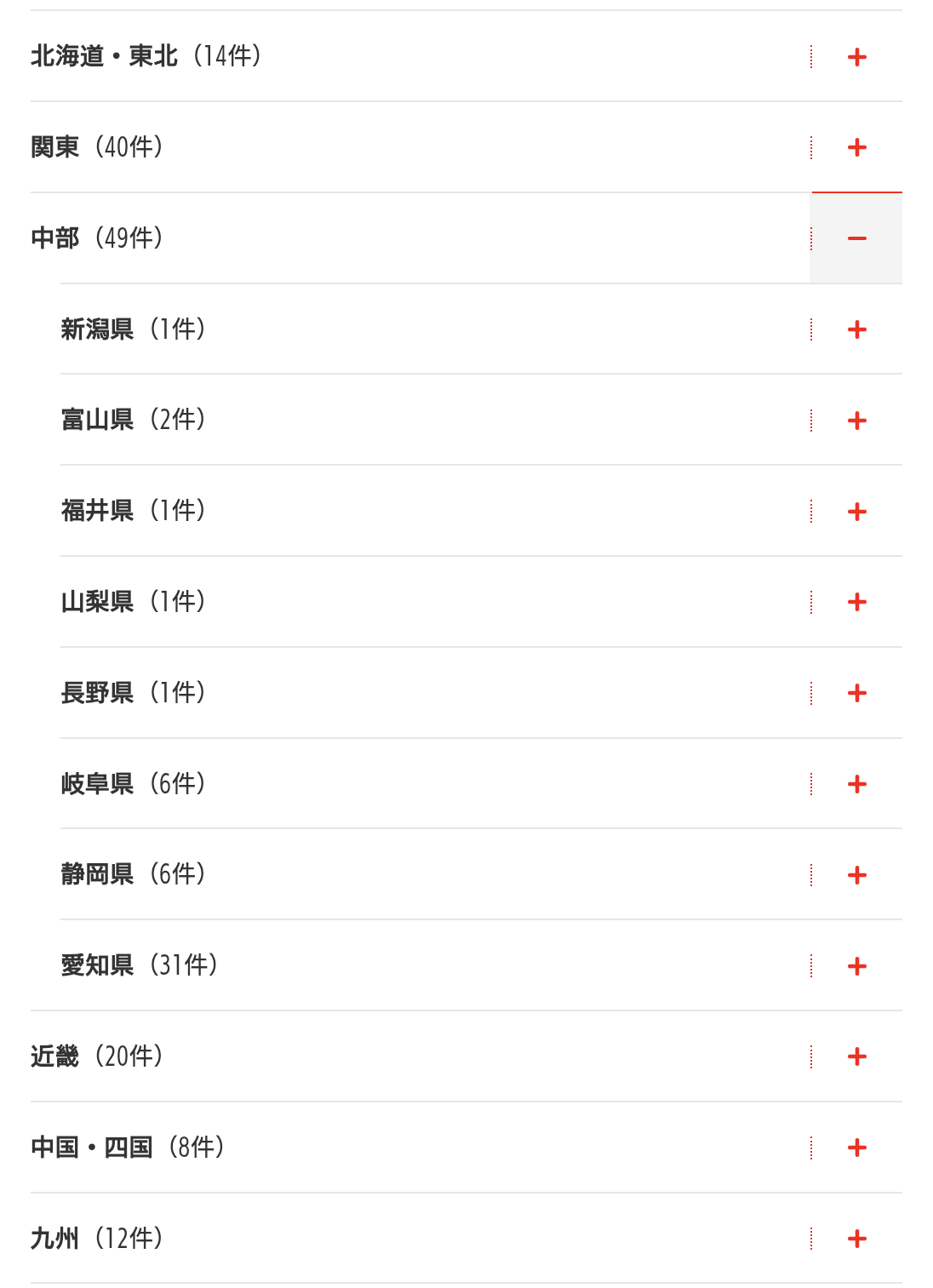Expand 岐阜県 (6件) listings
The width and height of the screenshot is (933, 1288).
[856, 784]
